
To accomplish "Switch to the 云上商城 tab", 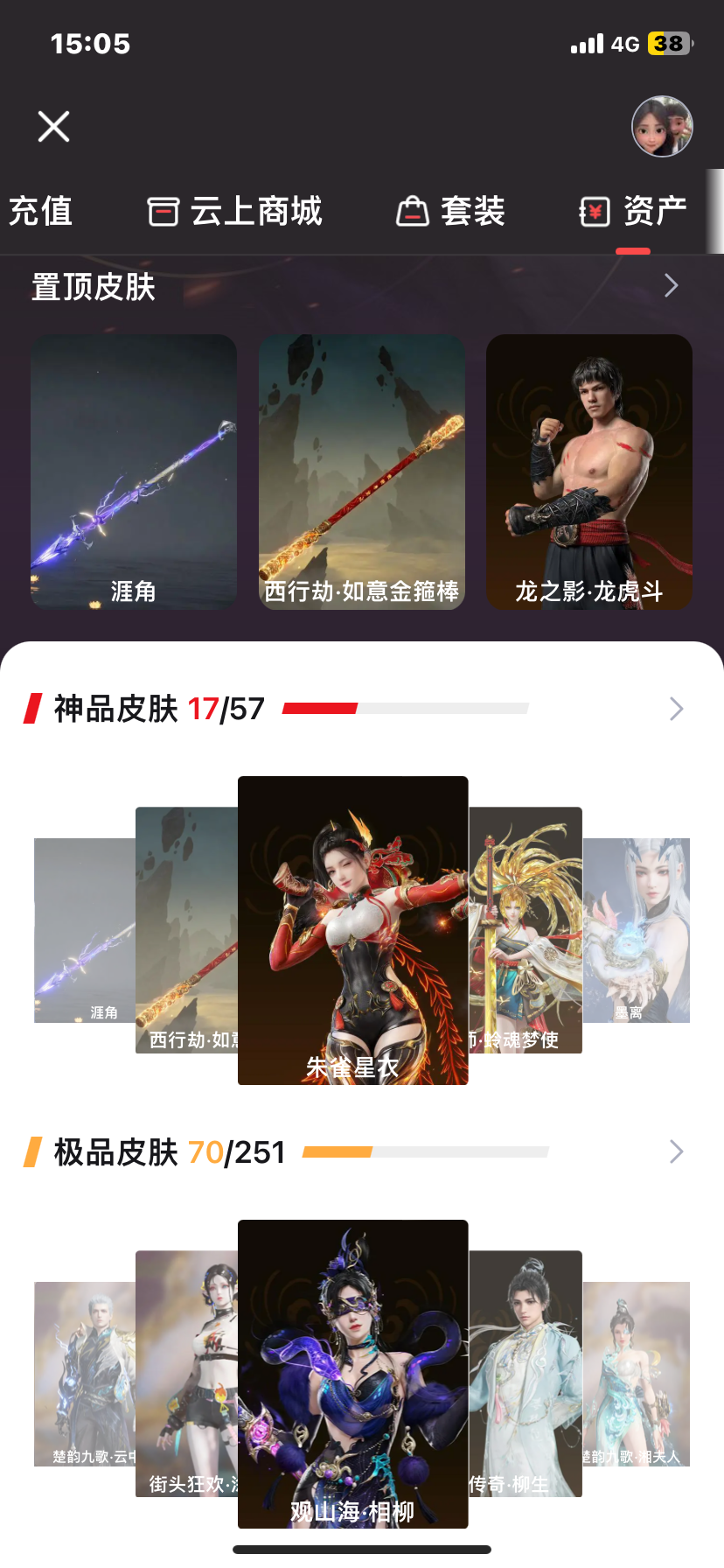I will (x=234, y=212).
